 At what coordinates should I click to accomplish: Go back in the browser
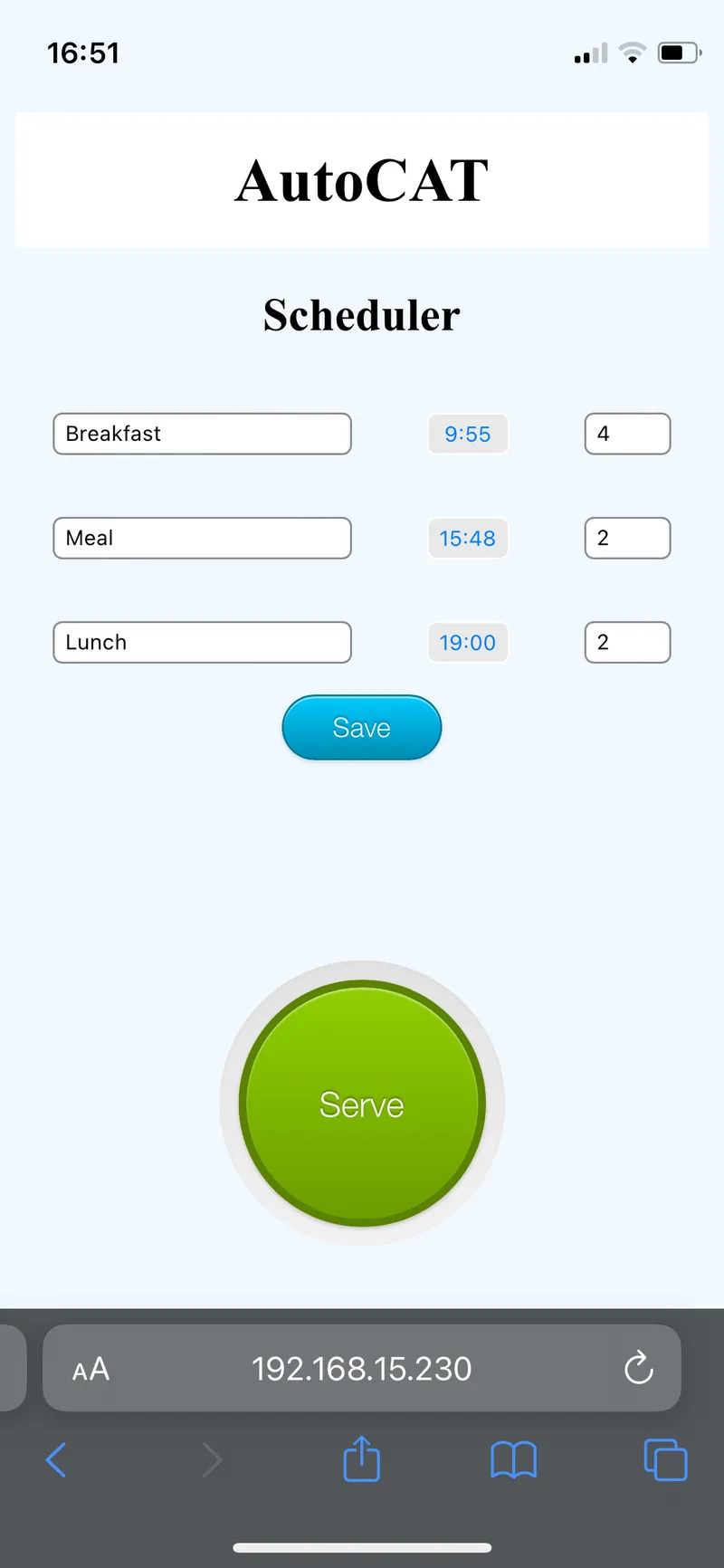[x=56, y=1459]
